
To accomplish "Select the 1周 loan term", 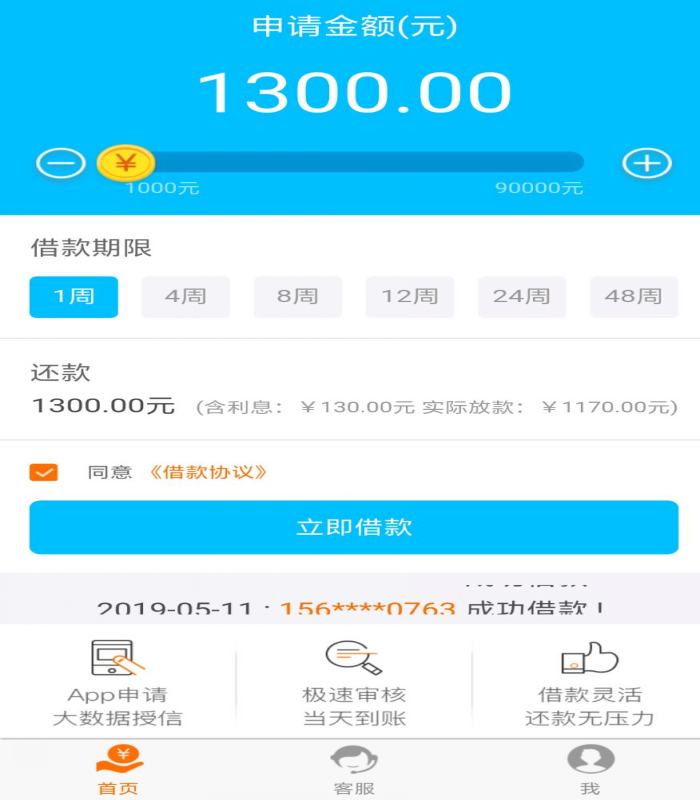I will point(74,296).
